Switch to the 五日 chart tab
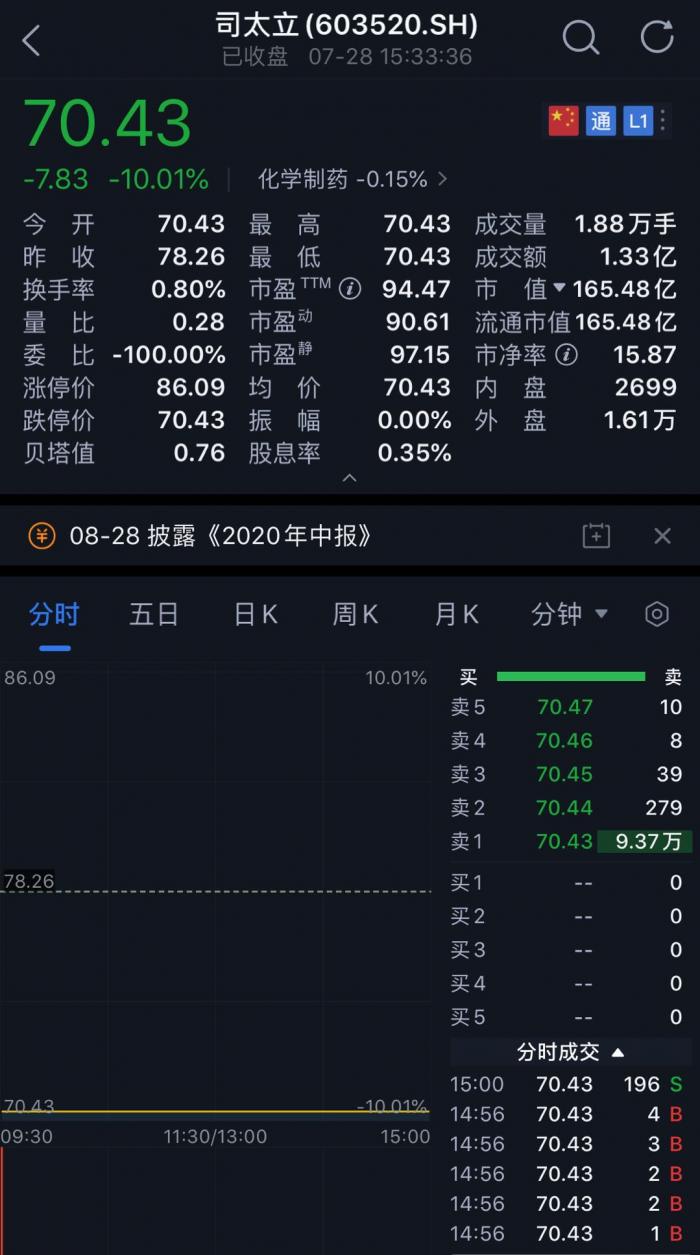This screenshot has height=1255, width=700. coord(154,614)
